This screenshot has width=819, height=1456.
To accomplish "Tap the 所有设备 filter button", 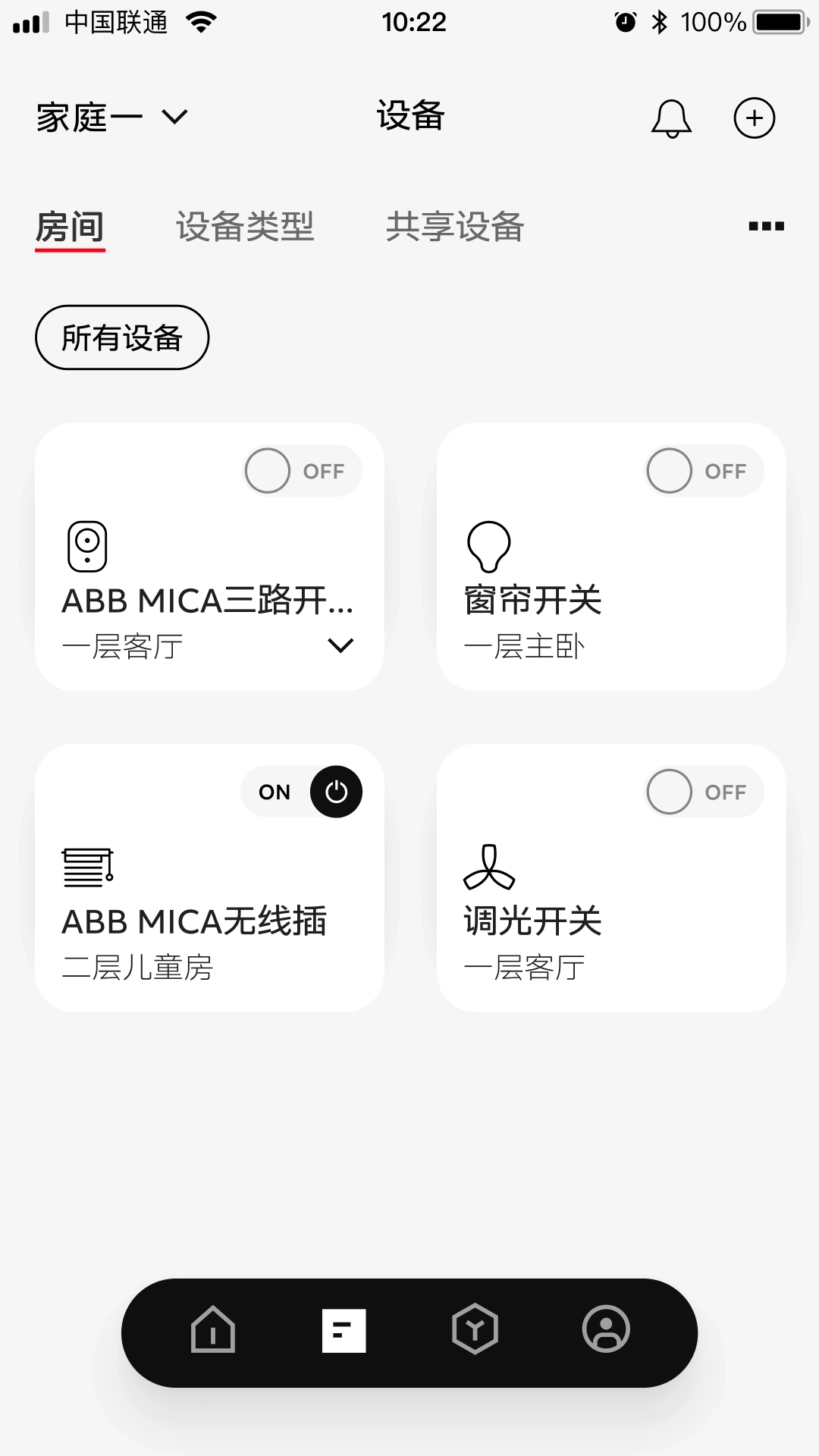I will tap(122, 337).
